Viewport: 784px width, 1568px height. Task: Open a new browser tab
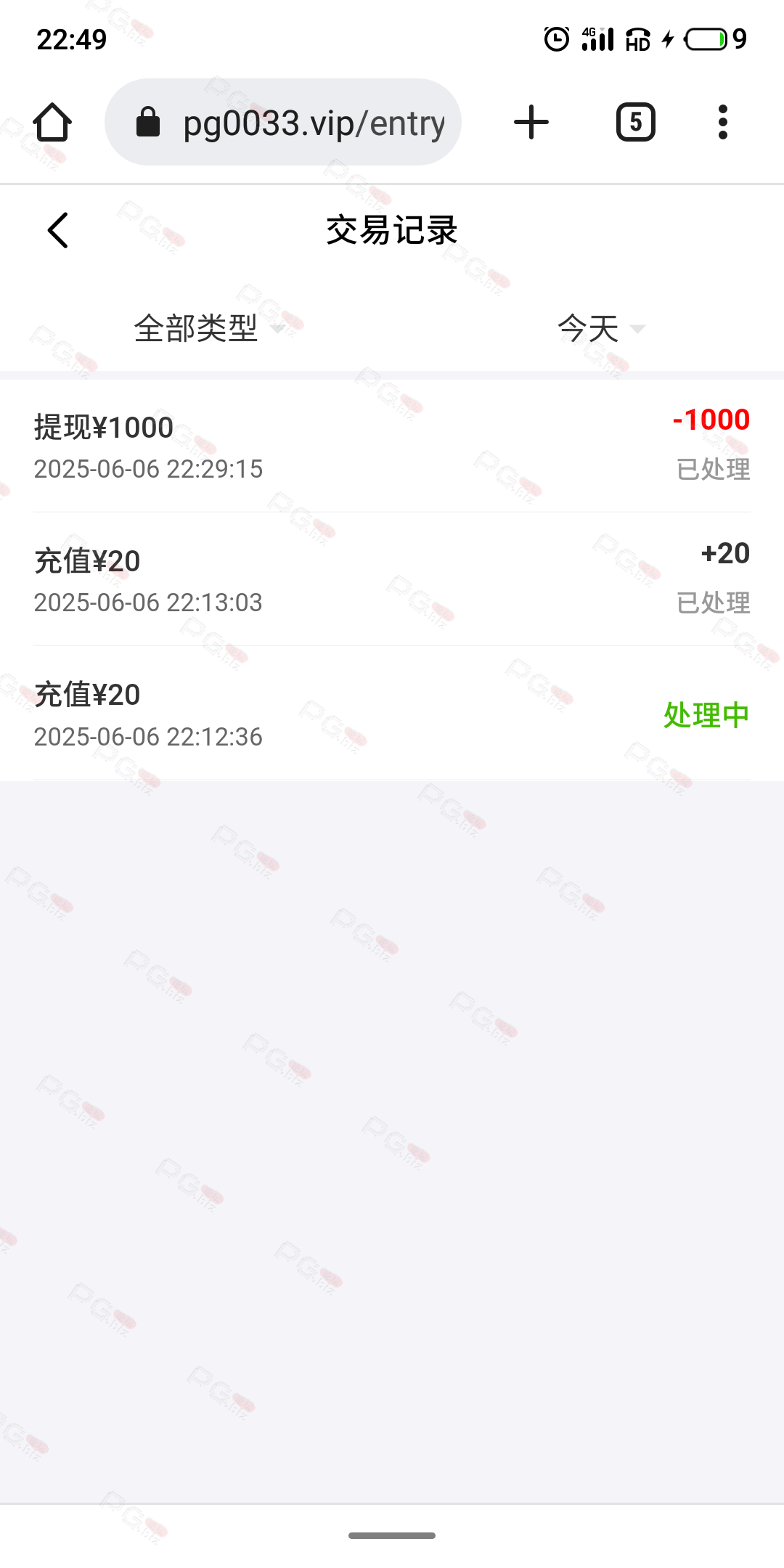[531, 122]
